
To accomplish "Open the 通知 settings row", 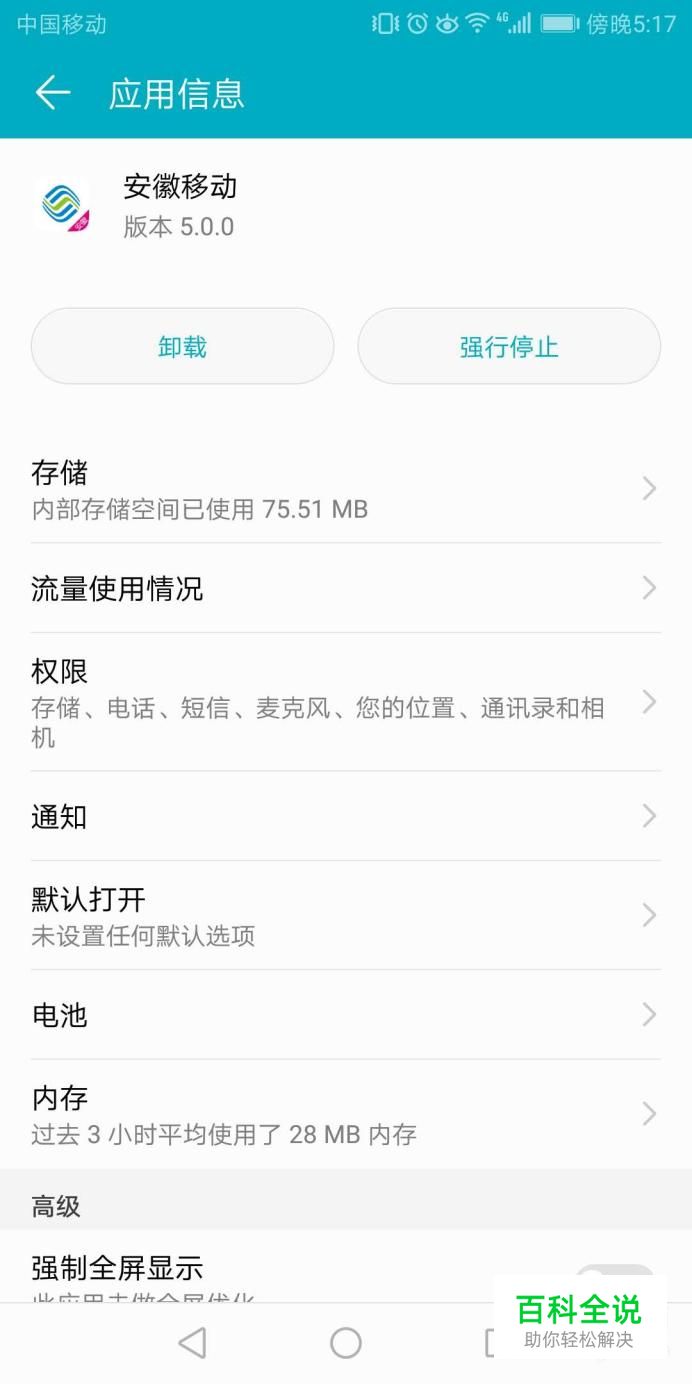I will click(x=346, y=816).
